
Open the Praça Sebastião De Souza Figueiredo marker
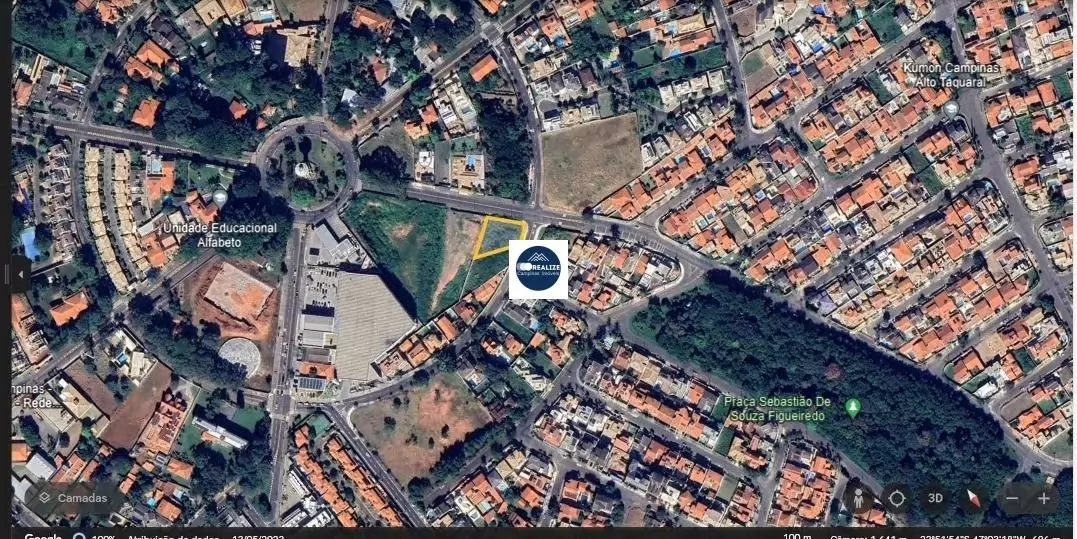point(852,406)
